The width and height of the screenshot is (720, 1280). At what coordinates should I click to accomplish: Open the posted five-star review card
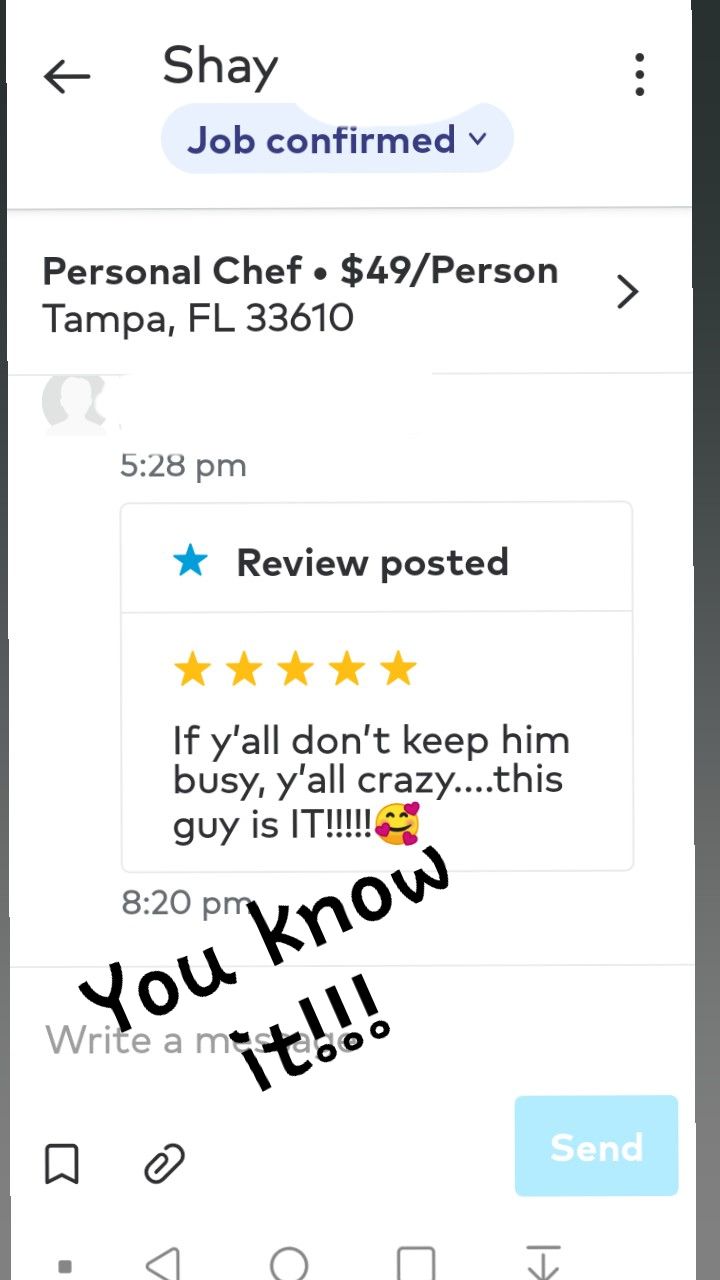(x=376, y=686)
